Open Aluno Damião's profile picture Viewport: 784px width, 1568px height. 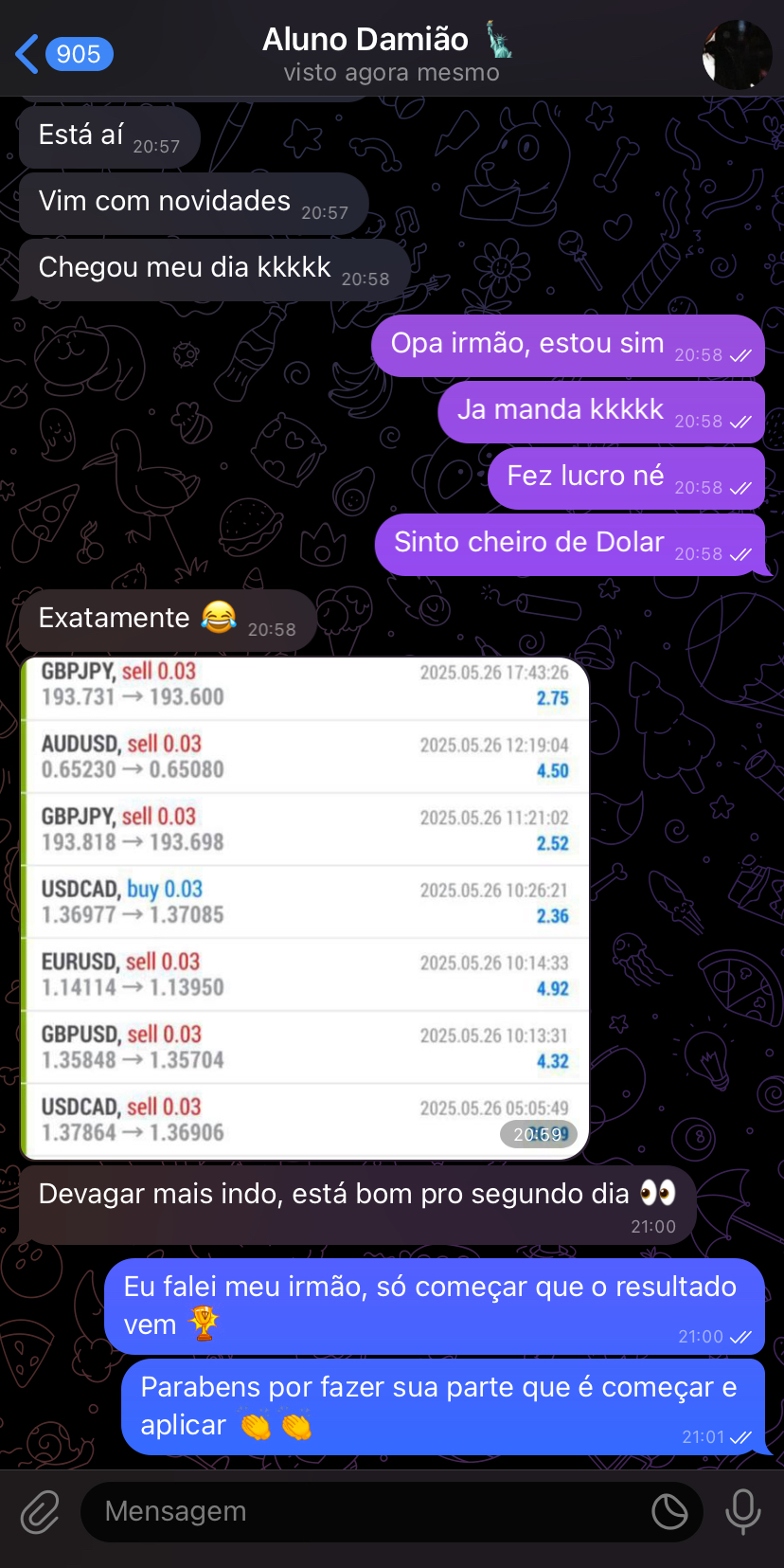[737, 55]
